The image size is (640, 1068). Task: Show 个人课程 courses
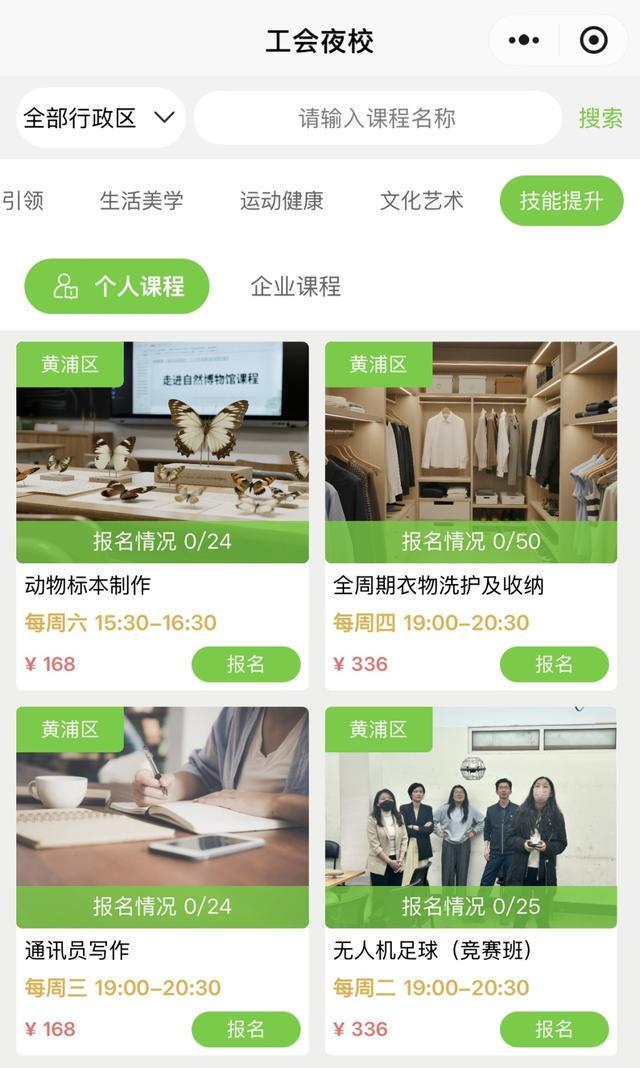[117, 286]
